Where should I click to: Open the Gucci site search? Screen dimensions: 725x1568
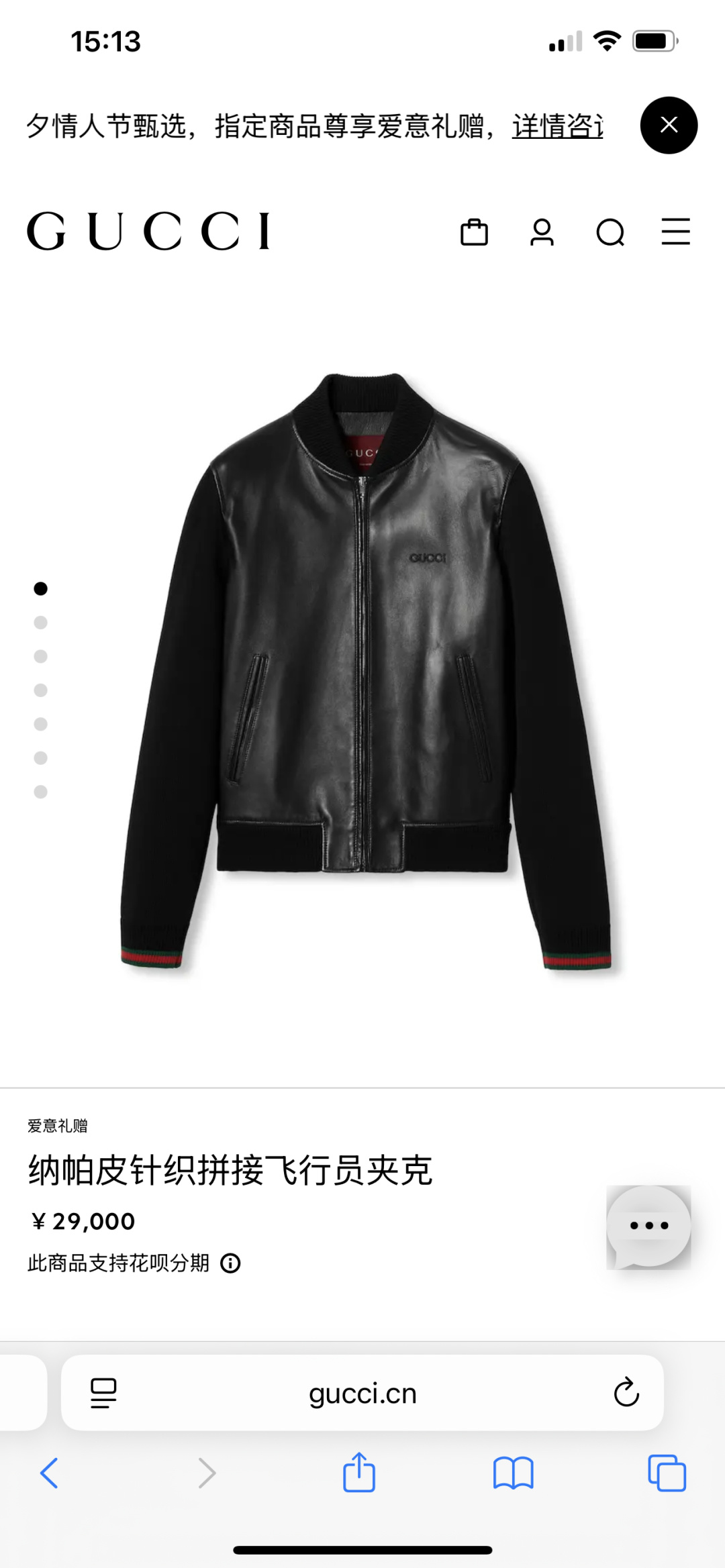(x=610, y=233)
